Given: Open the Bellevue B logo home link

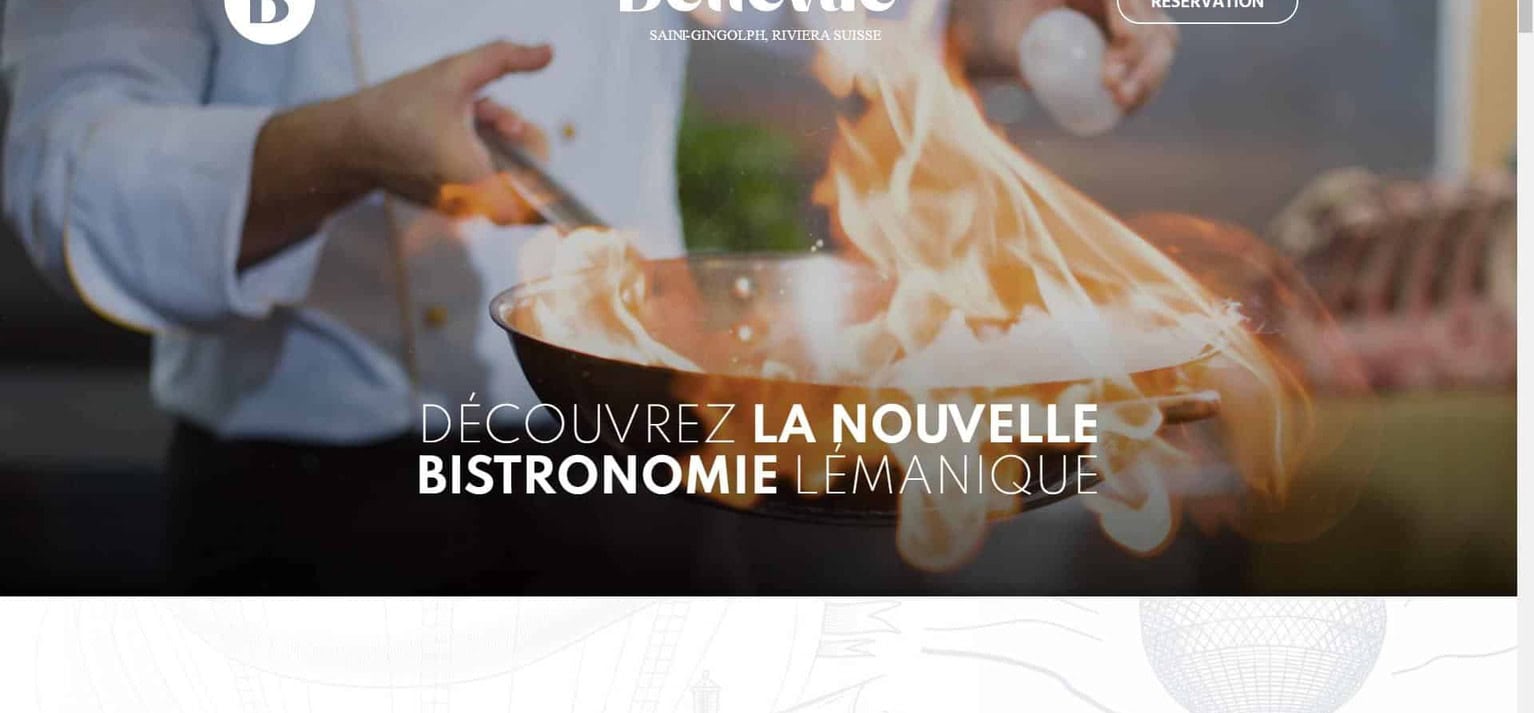Looking at the screenshot, I should (269, 14).
